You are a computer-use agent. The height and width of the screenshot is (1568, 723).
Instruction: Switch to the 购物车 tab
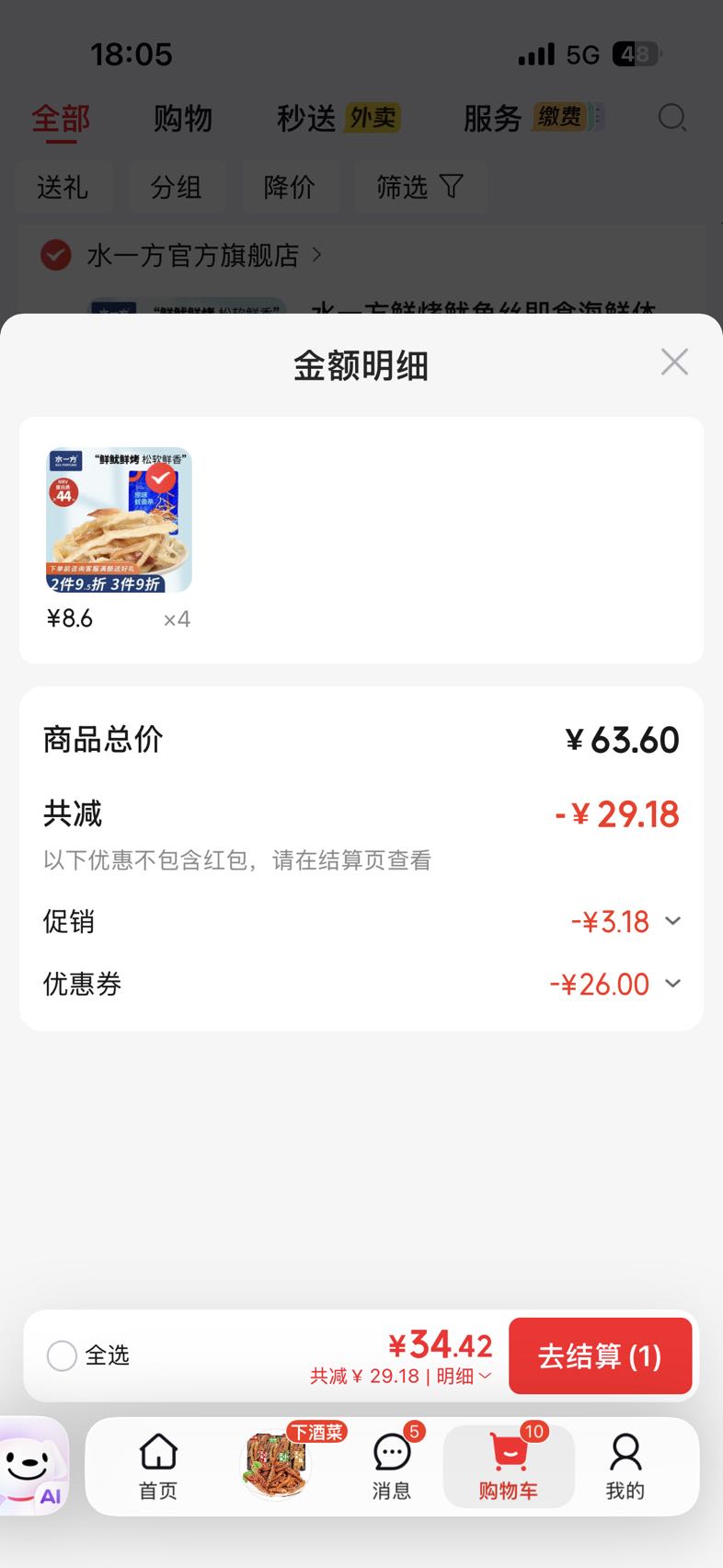[x=509, y=1467]
